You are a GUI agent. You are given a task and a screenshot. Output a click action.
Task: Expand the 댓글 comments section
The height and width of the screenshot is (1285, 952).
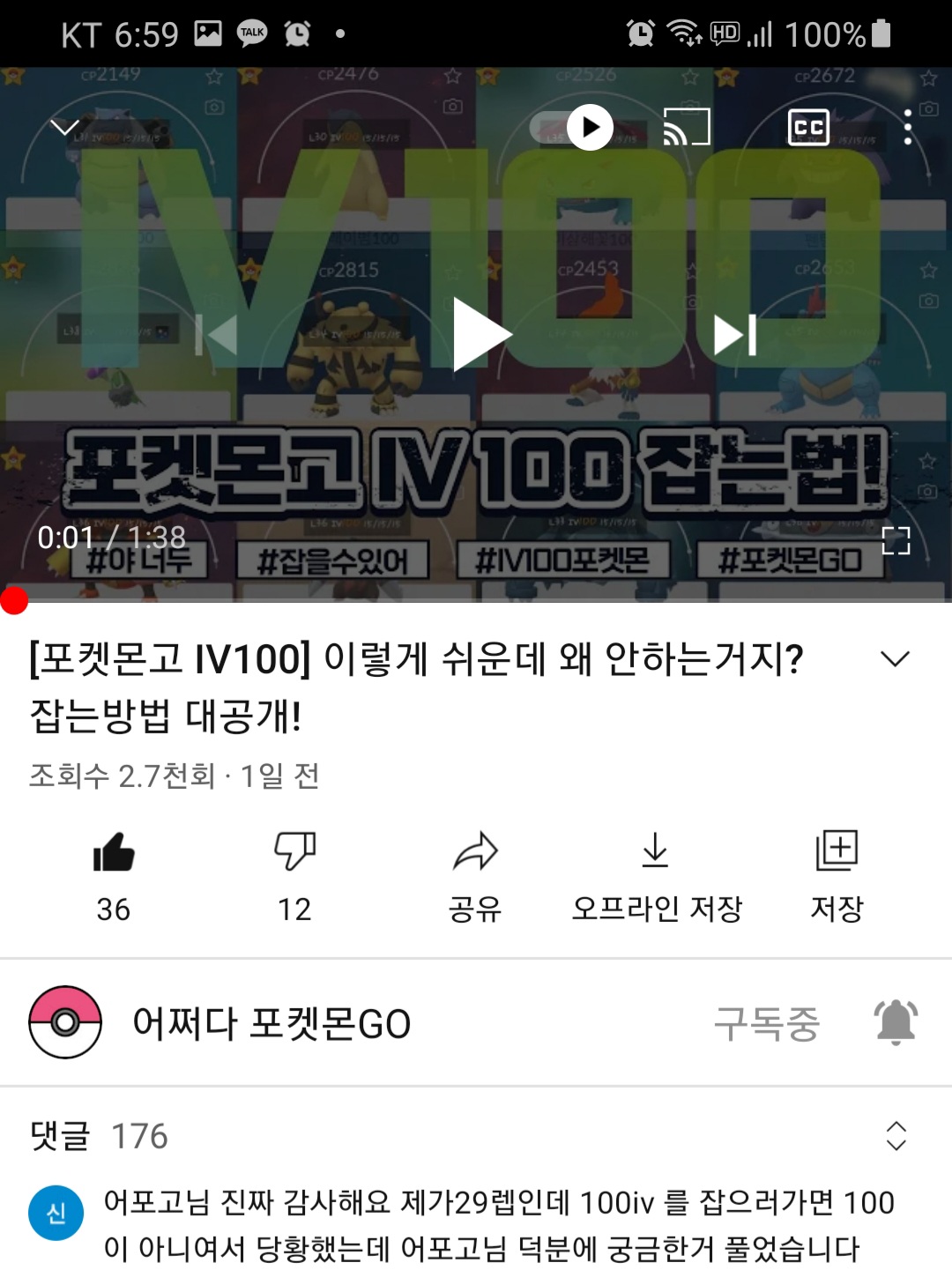point(896,1136)
